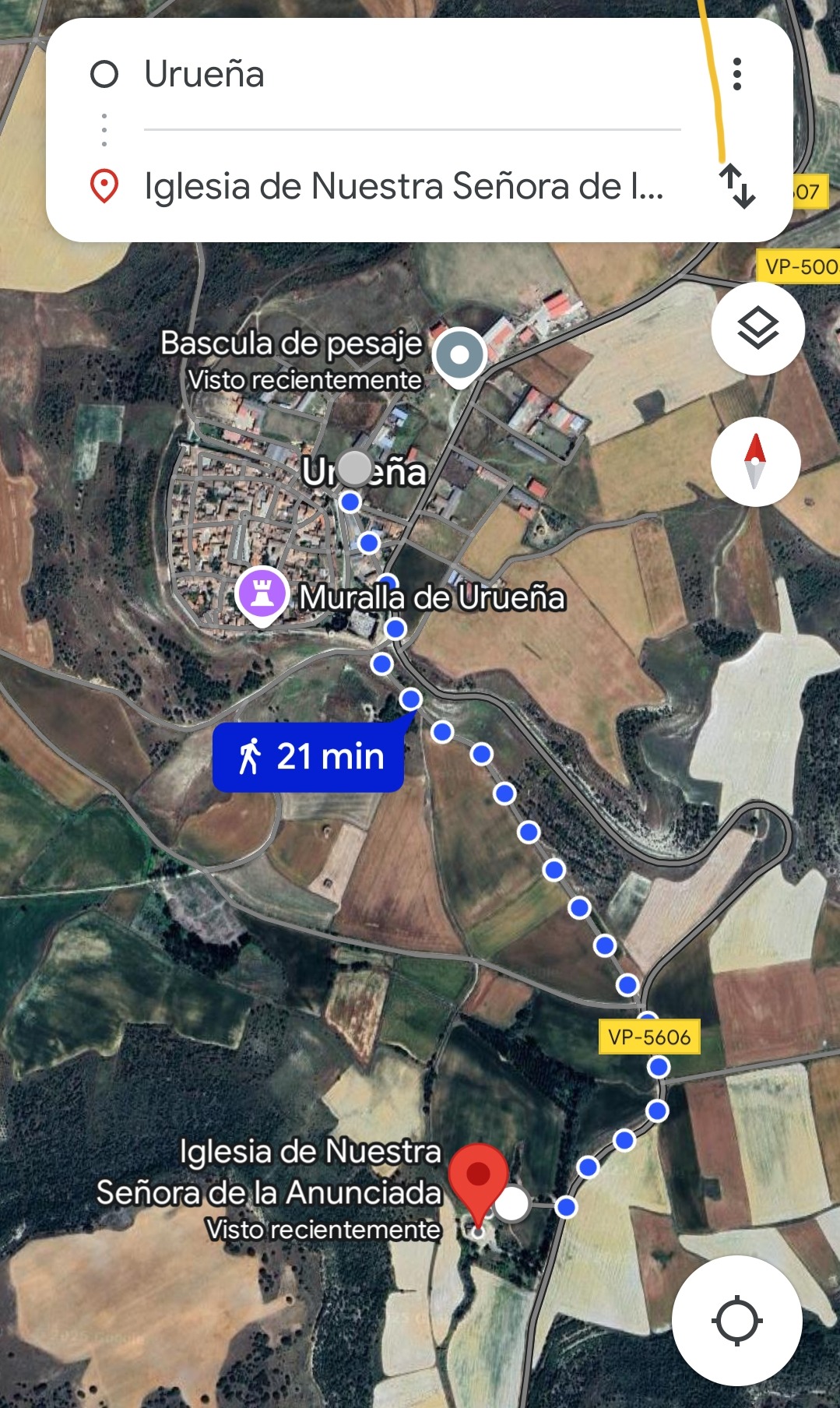Open the map layers selector

(757, 328)
